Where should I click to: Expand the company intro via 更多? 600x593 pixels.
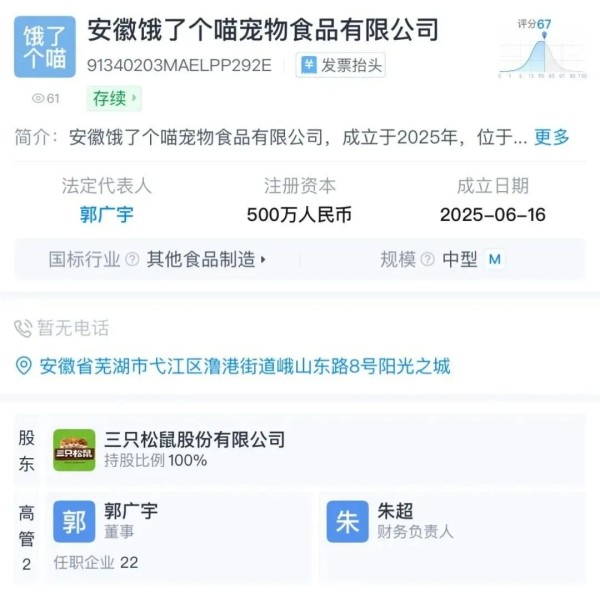coord(551,138)
